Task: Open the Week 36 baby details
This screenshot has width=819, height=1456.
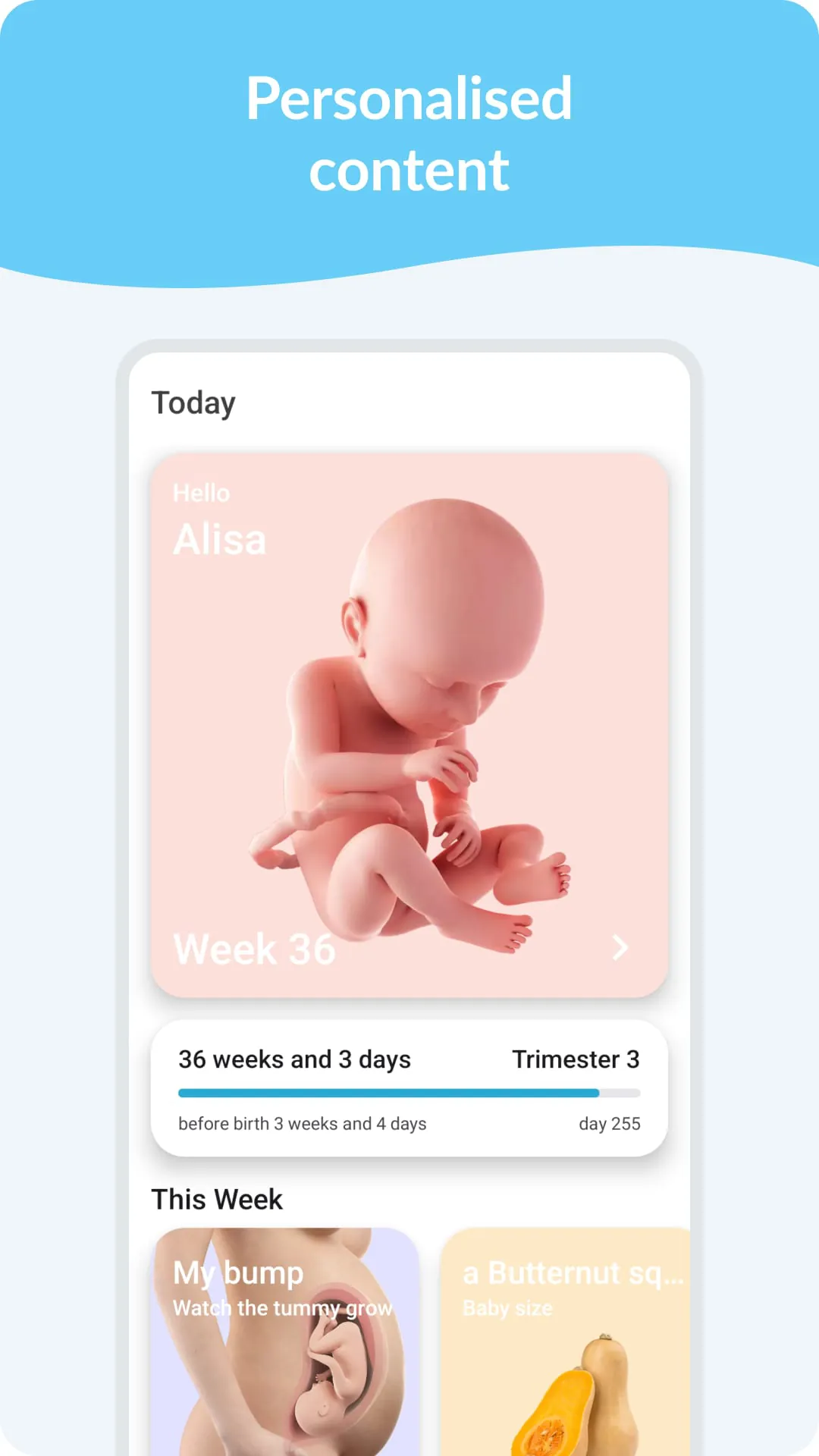Action: point(409,720)
